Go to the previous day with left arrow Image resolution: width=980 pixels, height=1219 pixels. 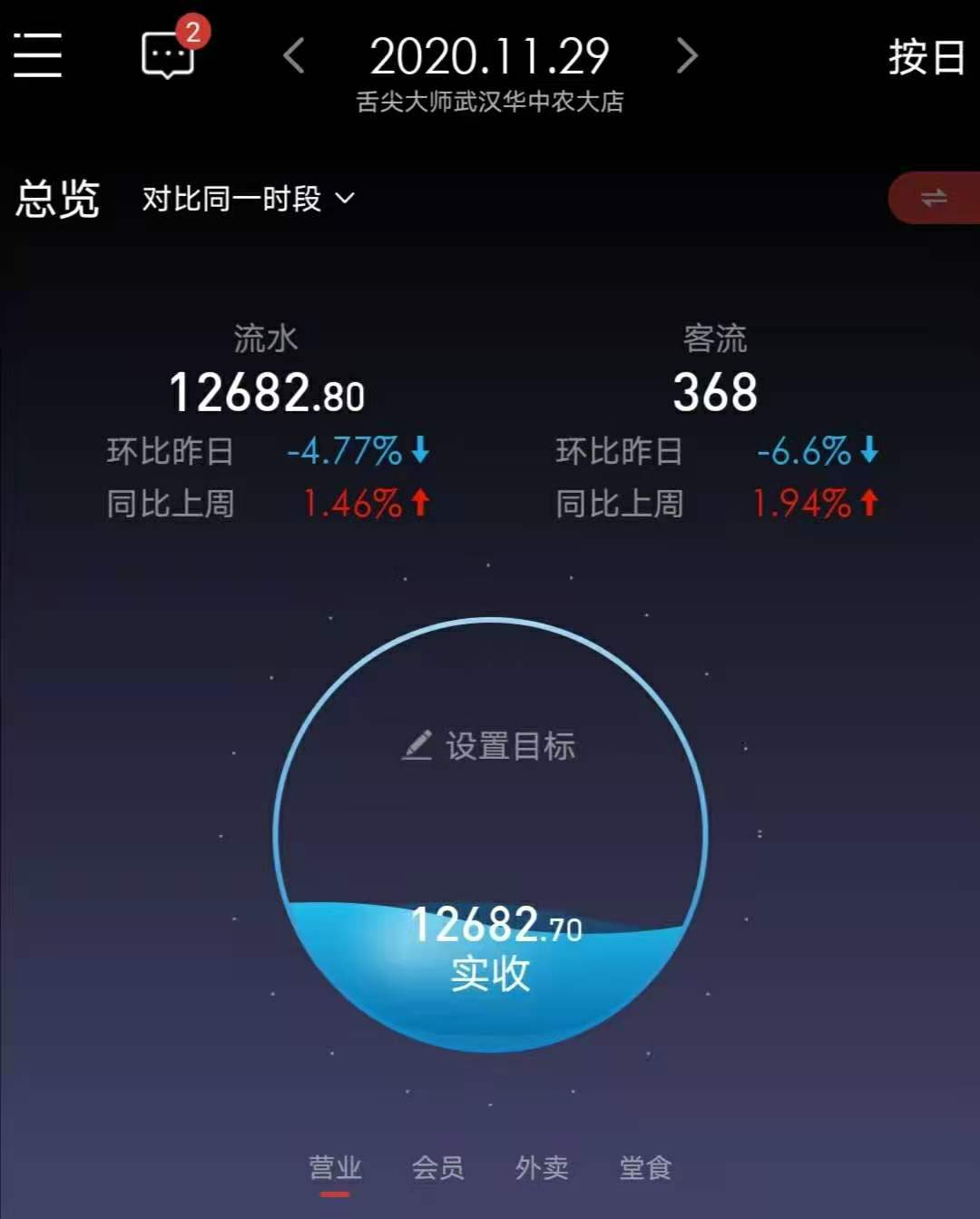(x=290, y=56)
